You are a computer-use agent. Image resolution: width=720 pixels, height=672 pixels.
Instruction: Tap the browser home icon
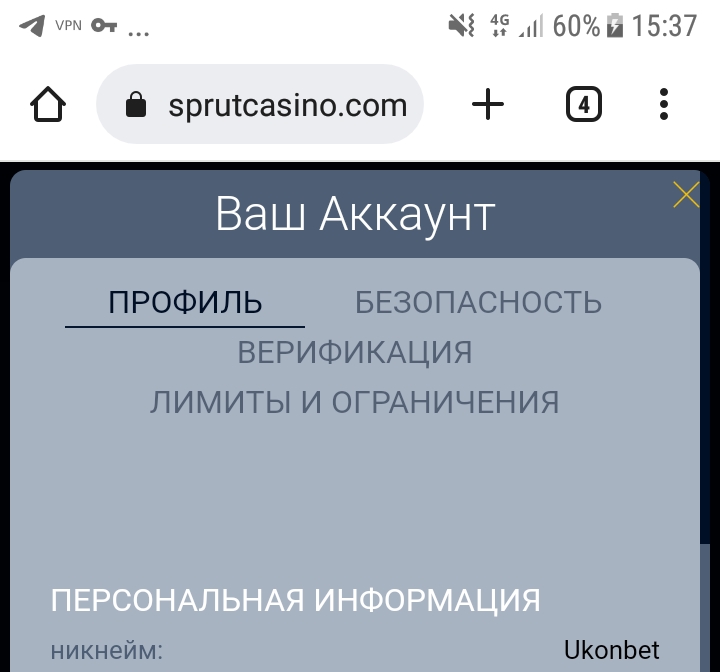click(49, 105)
